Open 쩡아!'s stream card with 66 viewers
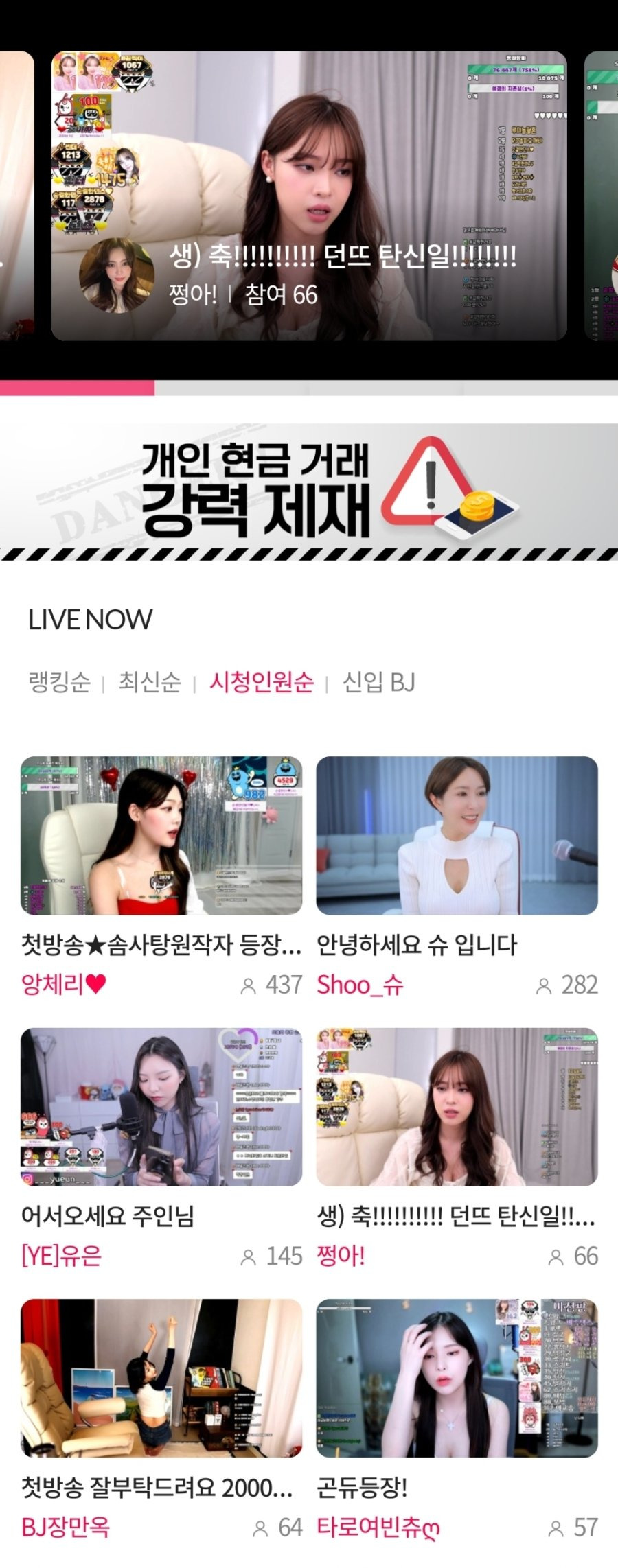The height and width of the screenshot is (1568, 618). 457,1106
